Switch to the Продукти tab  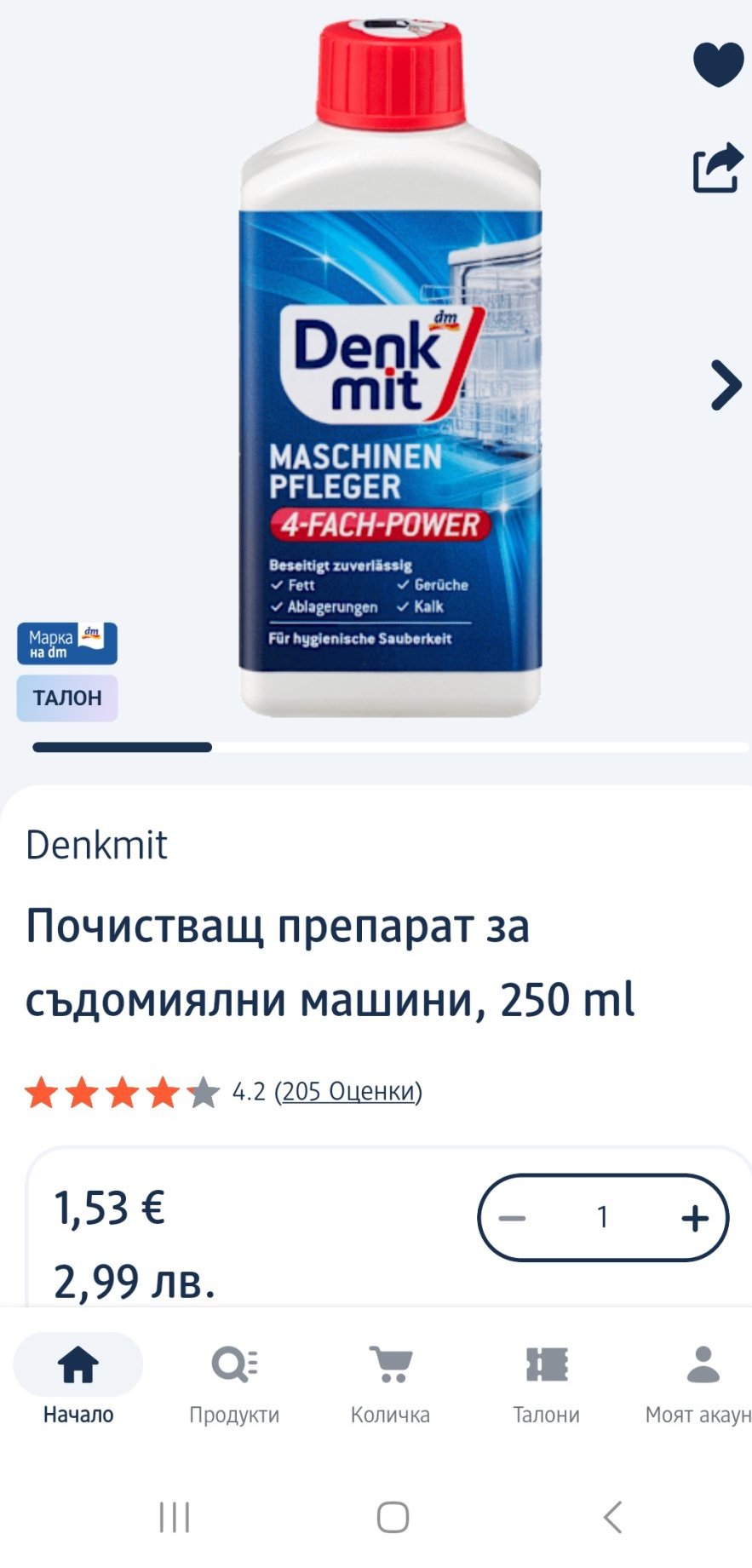tap(234, 1379)
